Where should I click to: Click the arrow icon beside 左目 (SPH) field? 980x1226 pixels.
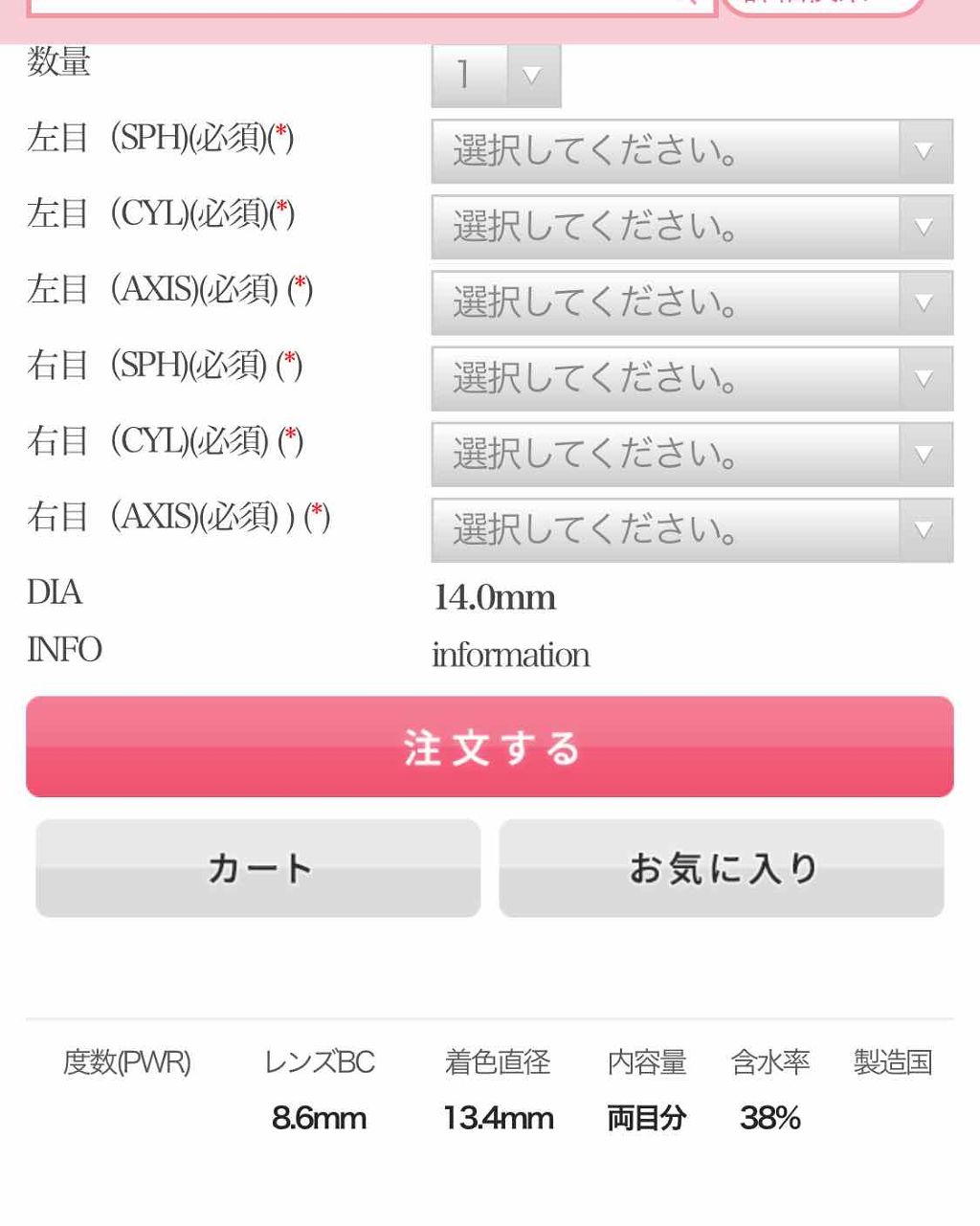click(922, 150)
